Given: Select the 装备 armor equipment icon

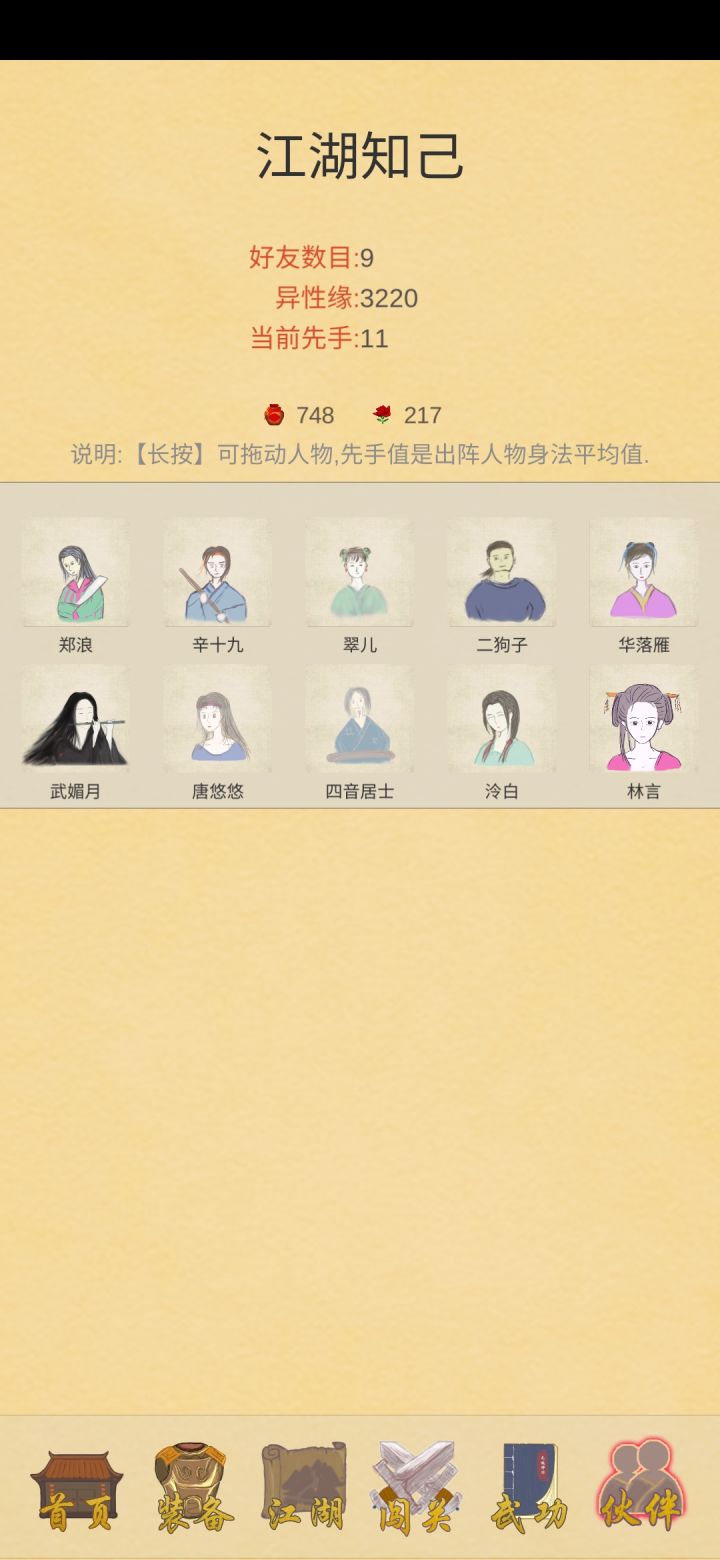Looking at the screenshot, I should 190,1490.
